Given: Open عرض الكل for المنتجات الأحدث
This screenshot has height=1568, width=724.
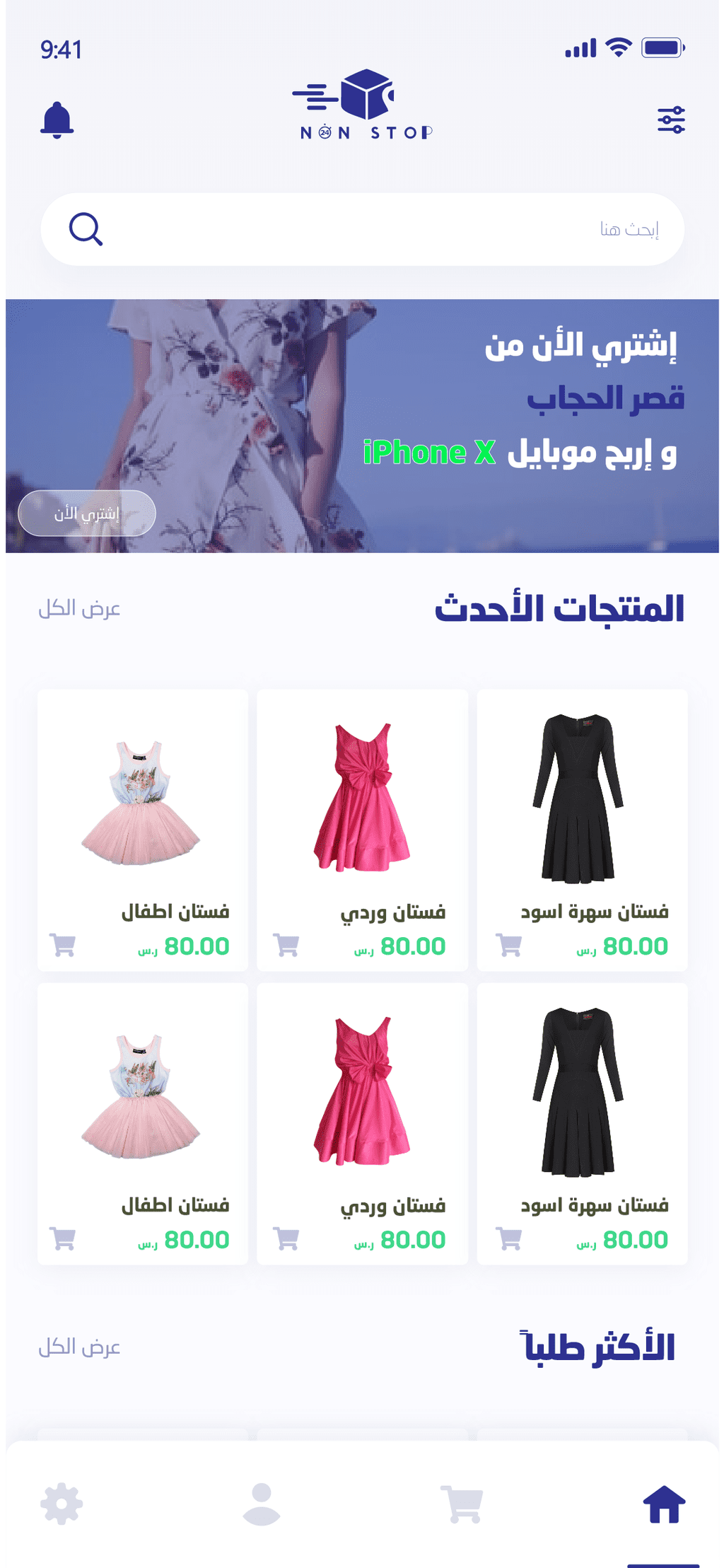Looking at the screenshot, I should (79, 609).
